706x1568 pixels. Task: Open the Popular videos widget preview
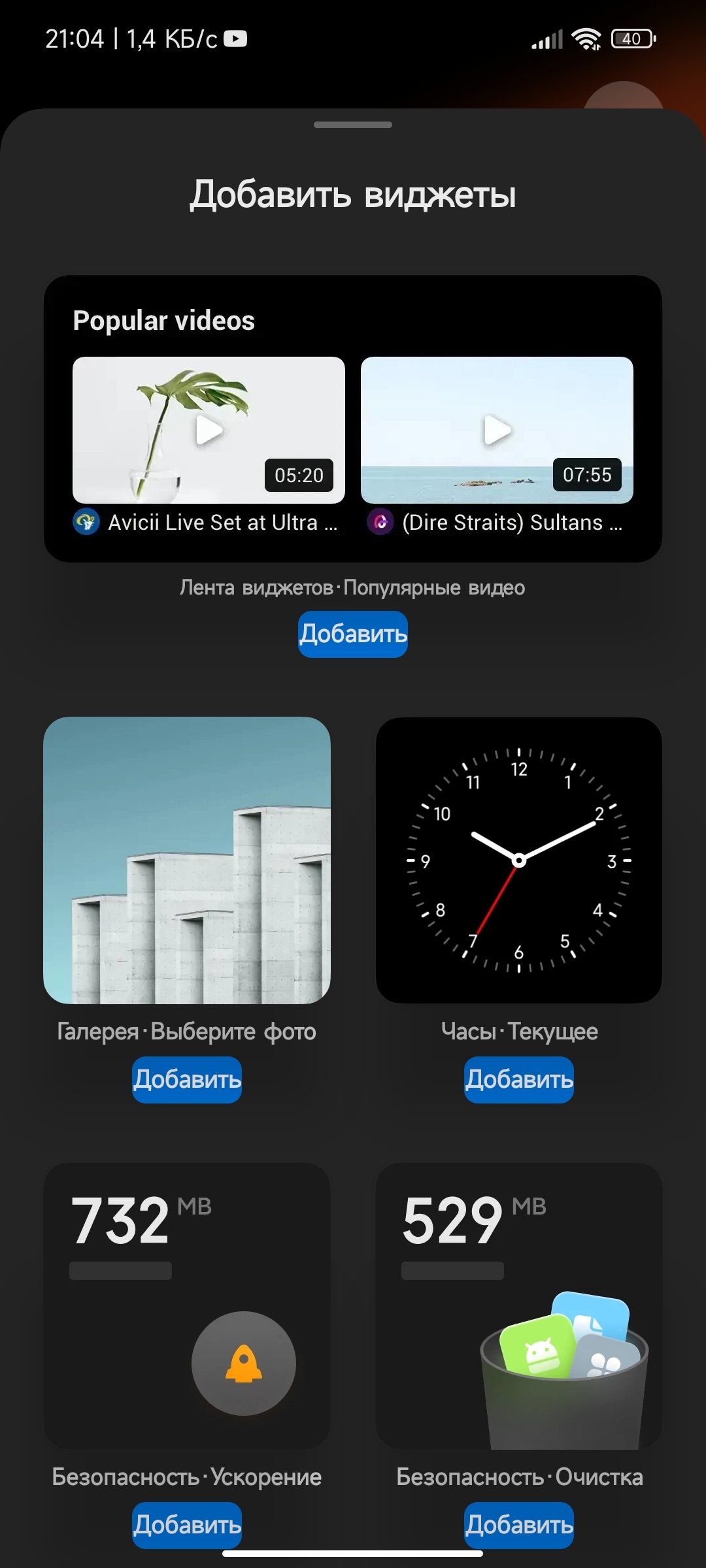tap(353, 418)
